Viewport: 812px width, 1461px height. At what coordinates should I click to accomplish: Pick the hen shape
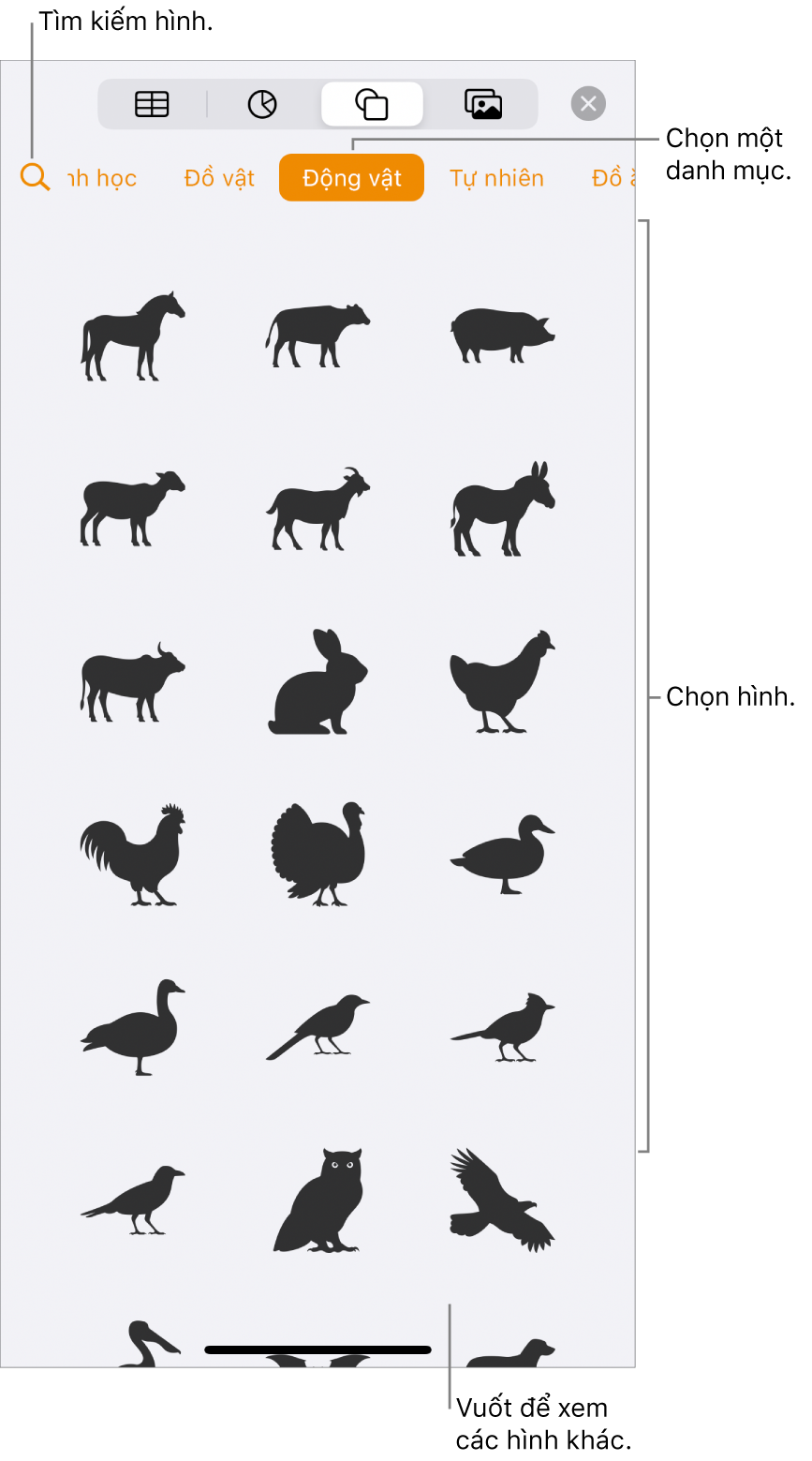click(503, 681)
